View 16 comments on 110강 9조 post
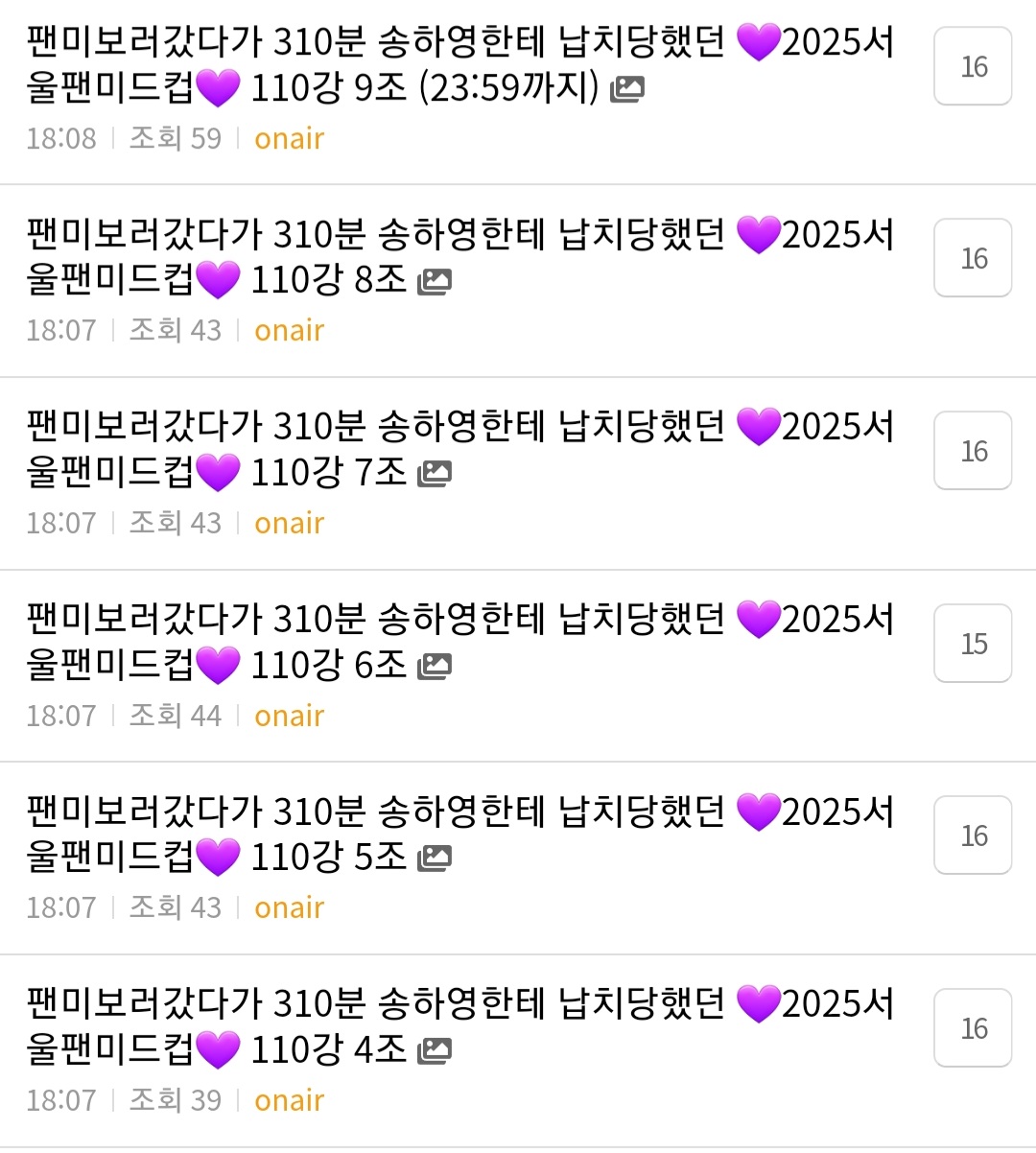This screenshot has height=1153, width=1036. [973, 66]
